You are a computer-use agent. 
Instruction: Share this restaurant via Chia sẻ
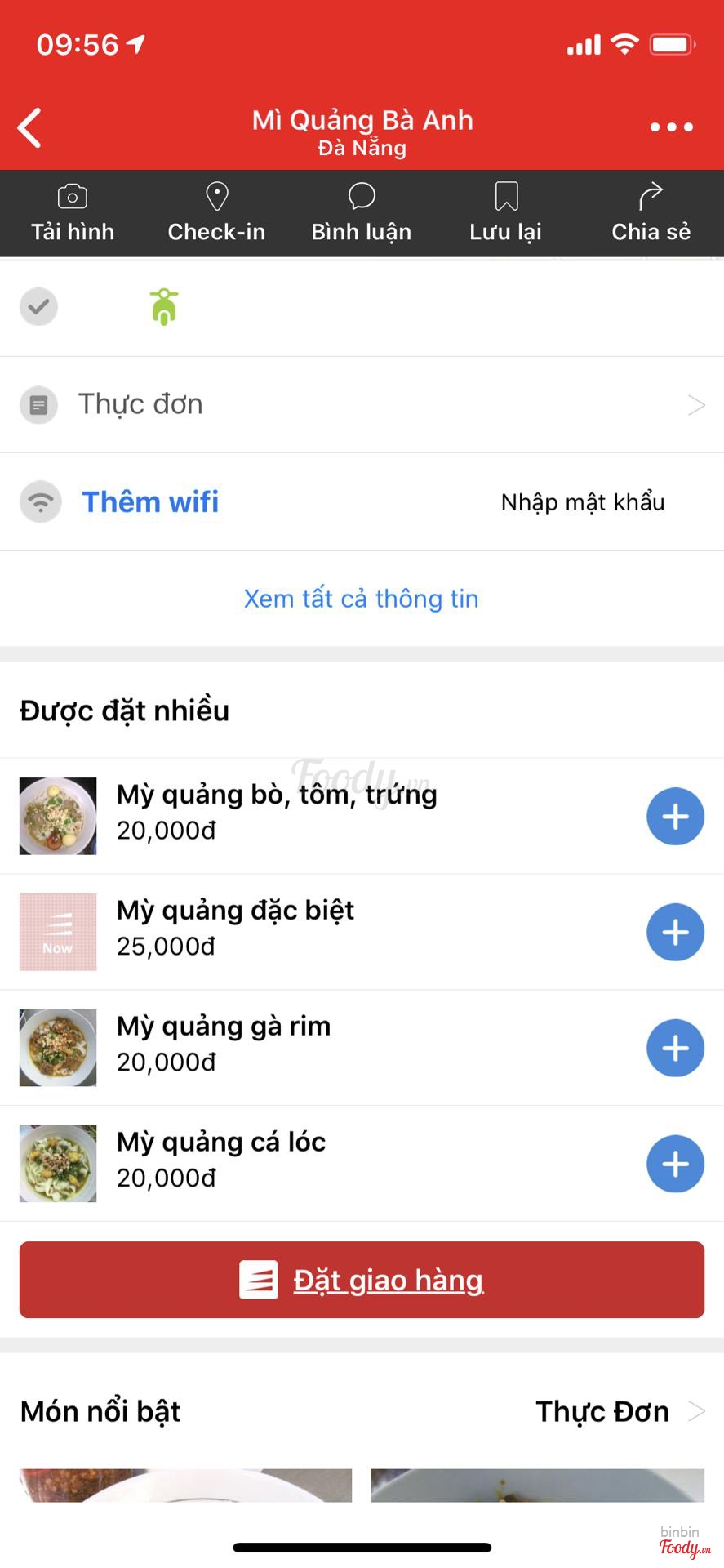pyautogui.click(x=651, y=214)
